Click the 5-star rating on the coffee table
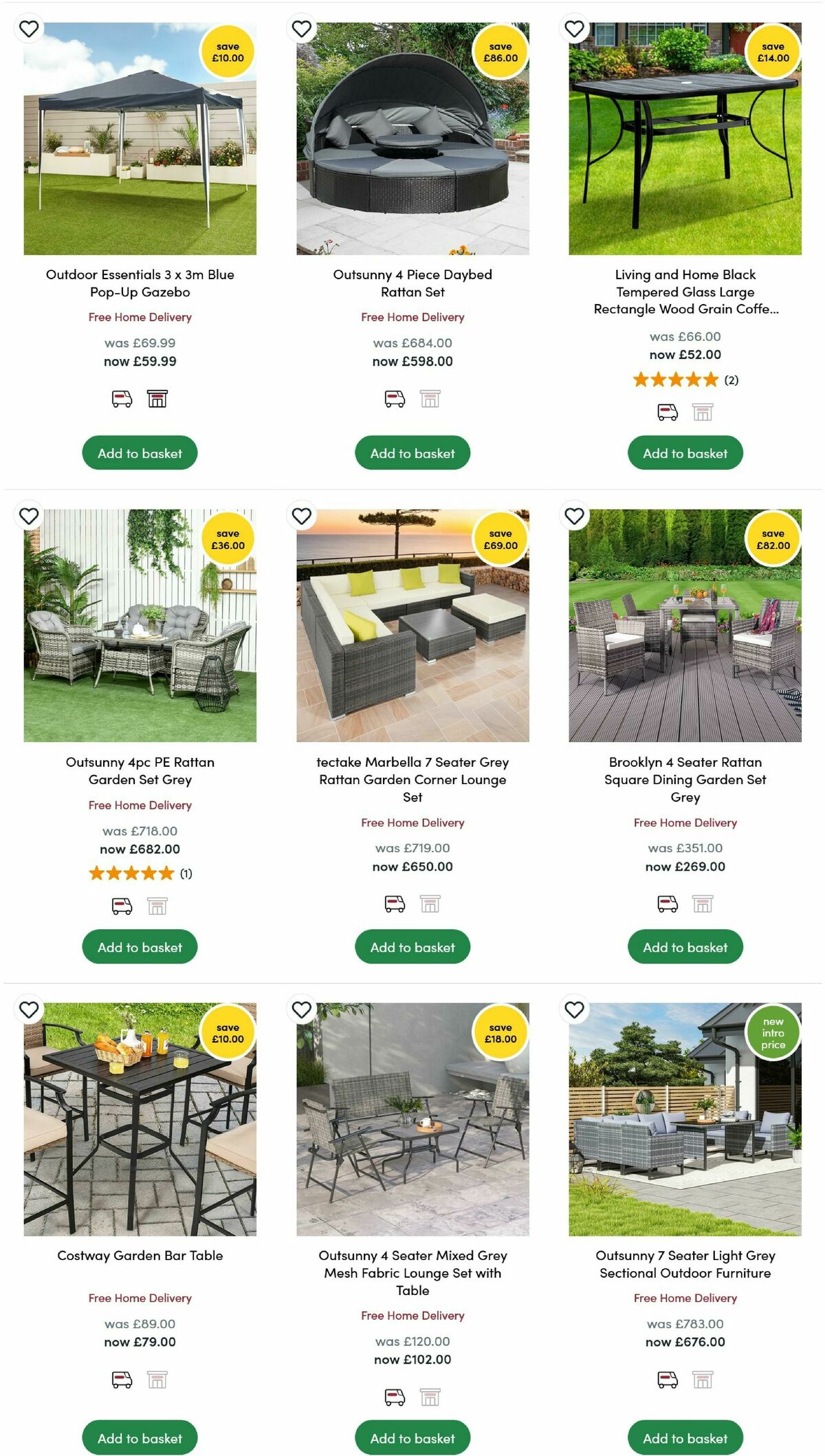The width and height of the screenshot is (825, 1456). coord(674,379)
